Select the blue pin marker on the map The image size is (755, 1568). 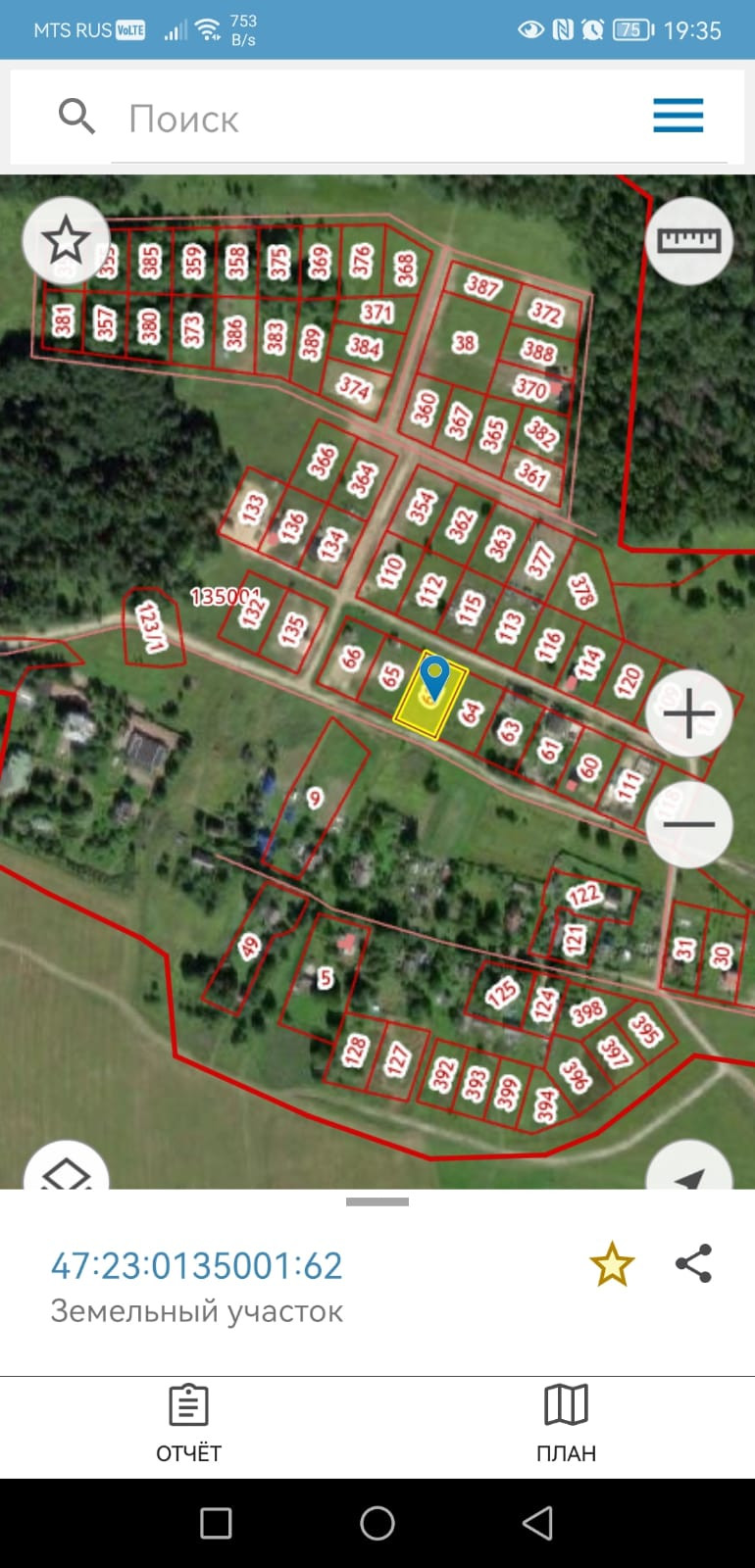click(x=433, y=675)
